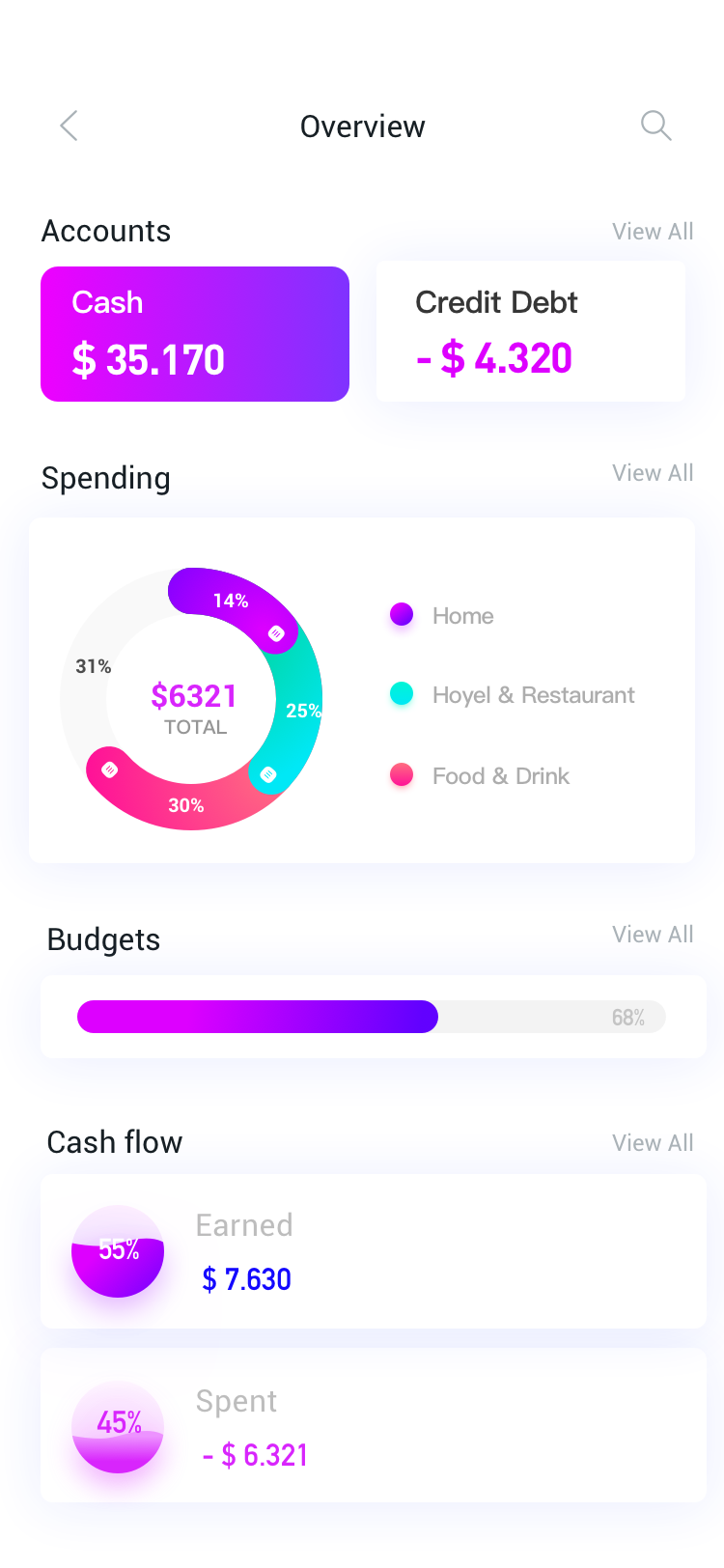Go back using the back arrow
The width and height of the screenshot is (724, 1568).
click(x=69, y=126)
